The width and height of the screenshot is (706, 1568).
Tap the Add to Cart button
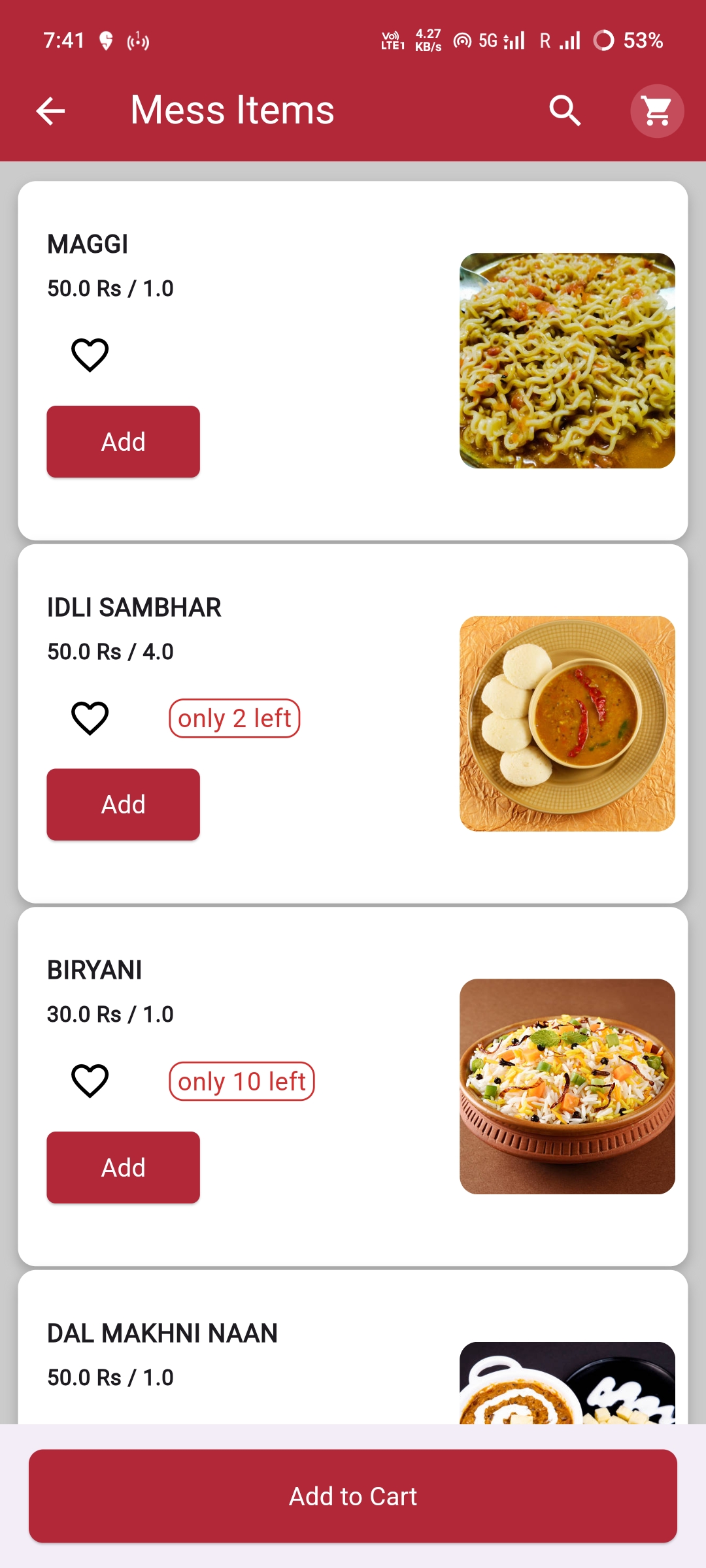(x=353, y=1495)
